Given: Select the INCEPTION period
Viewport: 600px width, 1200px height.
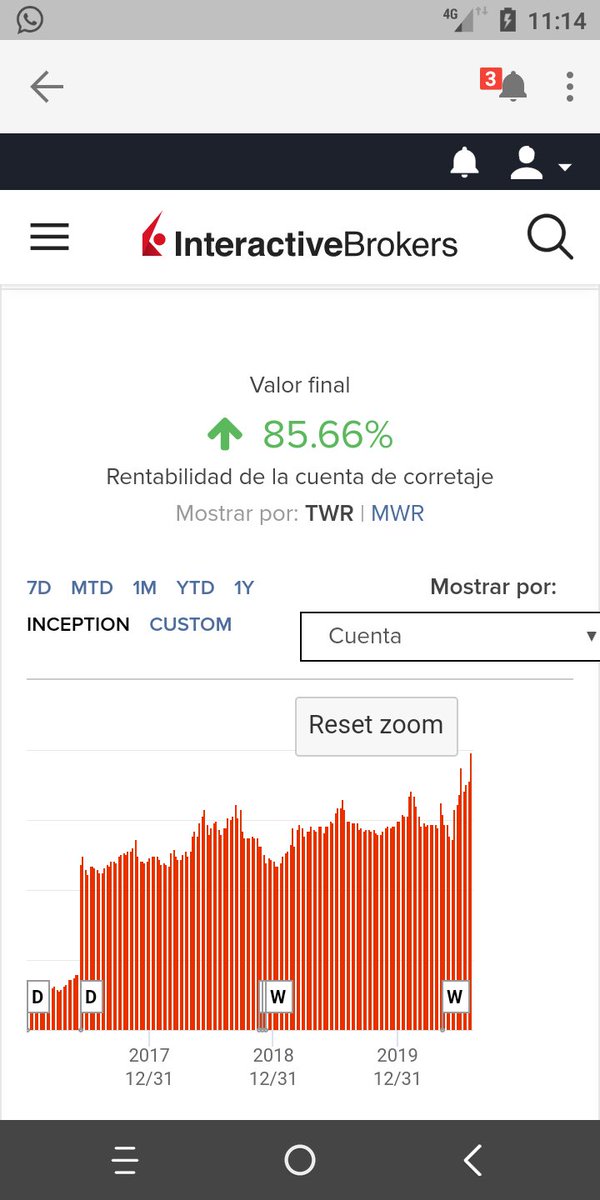Looking at the screenshot, I should [78, 624].
